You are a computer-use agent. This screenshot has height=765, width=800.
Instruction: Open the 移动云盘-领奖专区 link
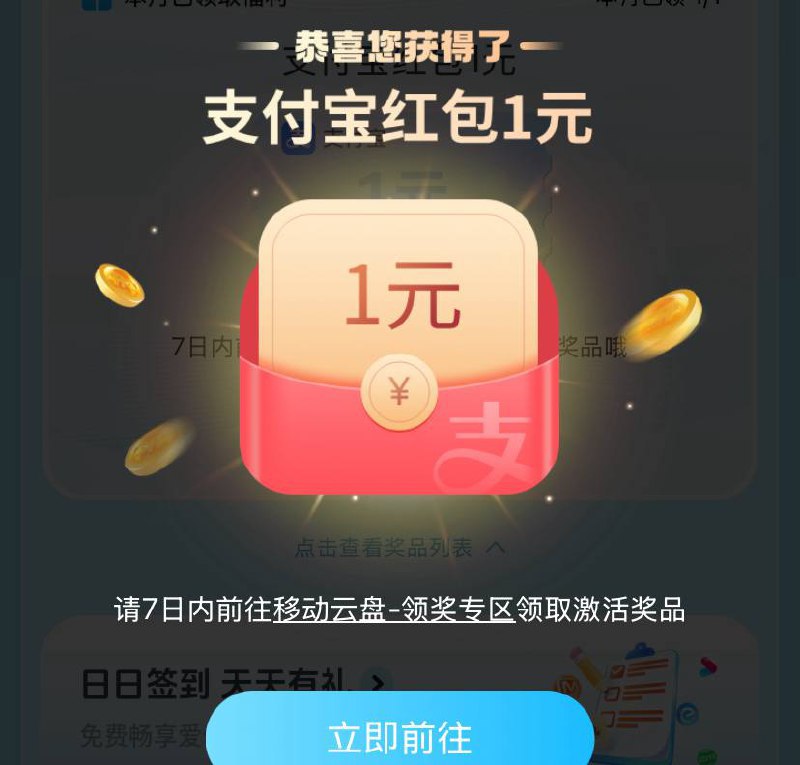pos(394,609)
